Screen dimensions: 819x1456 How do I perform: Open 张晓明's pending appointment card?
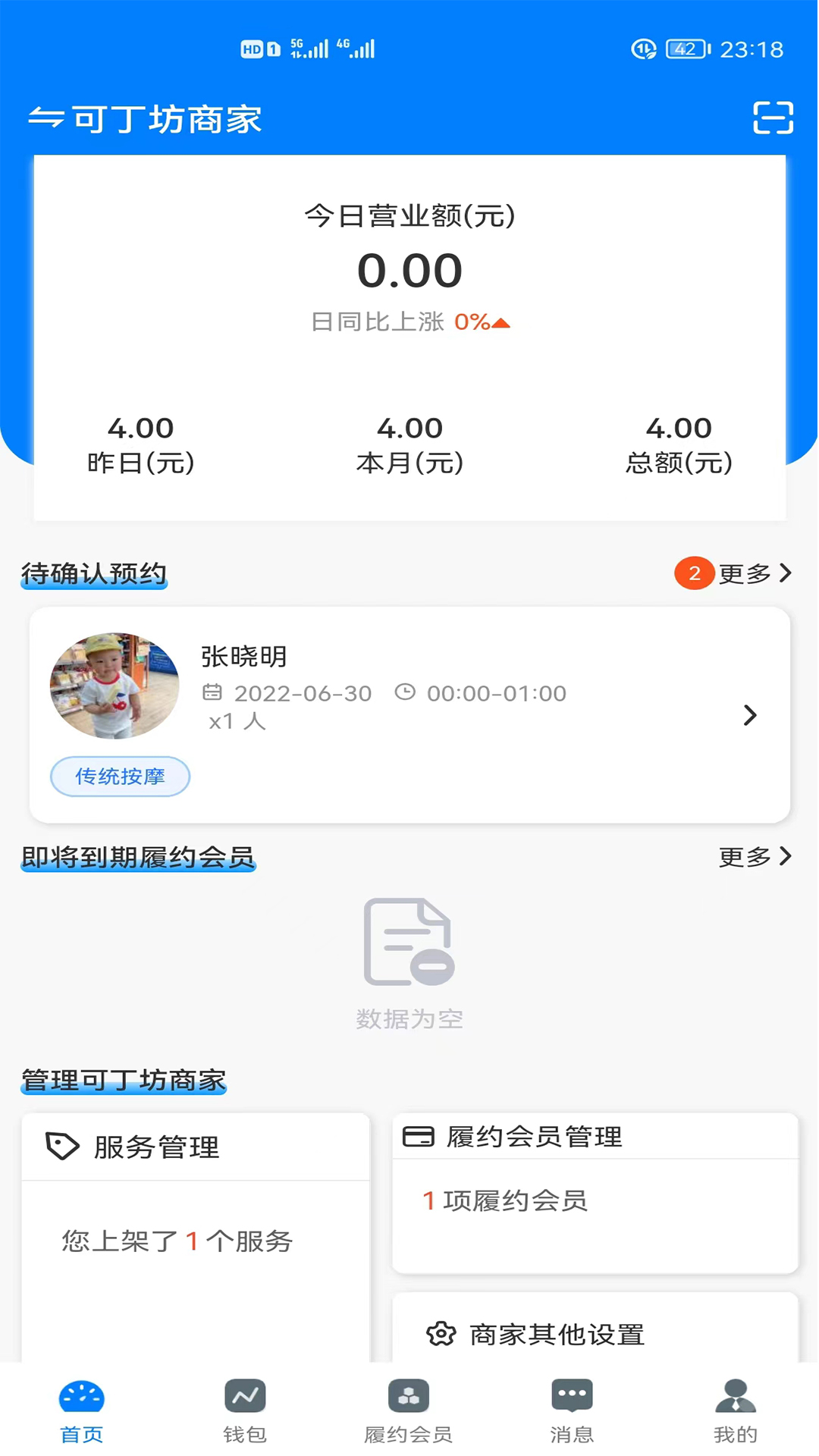[409, 714]
